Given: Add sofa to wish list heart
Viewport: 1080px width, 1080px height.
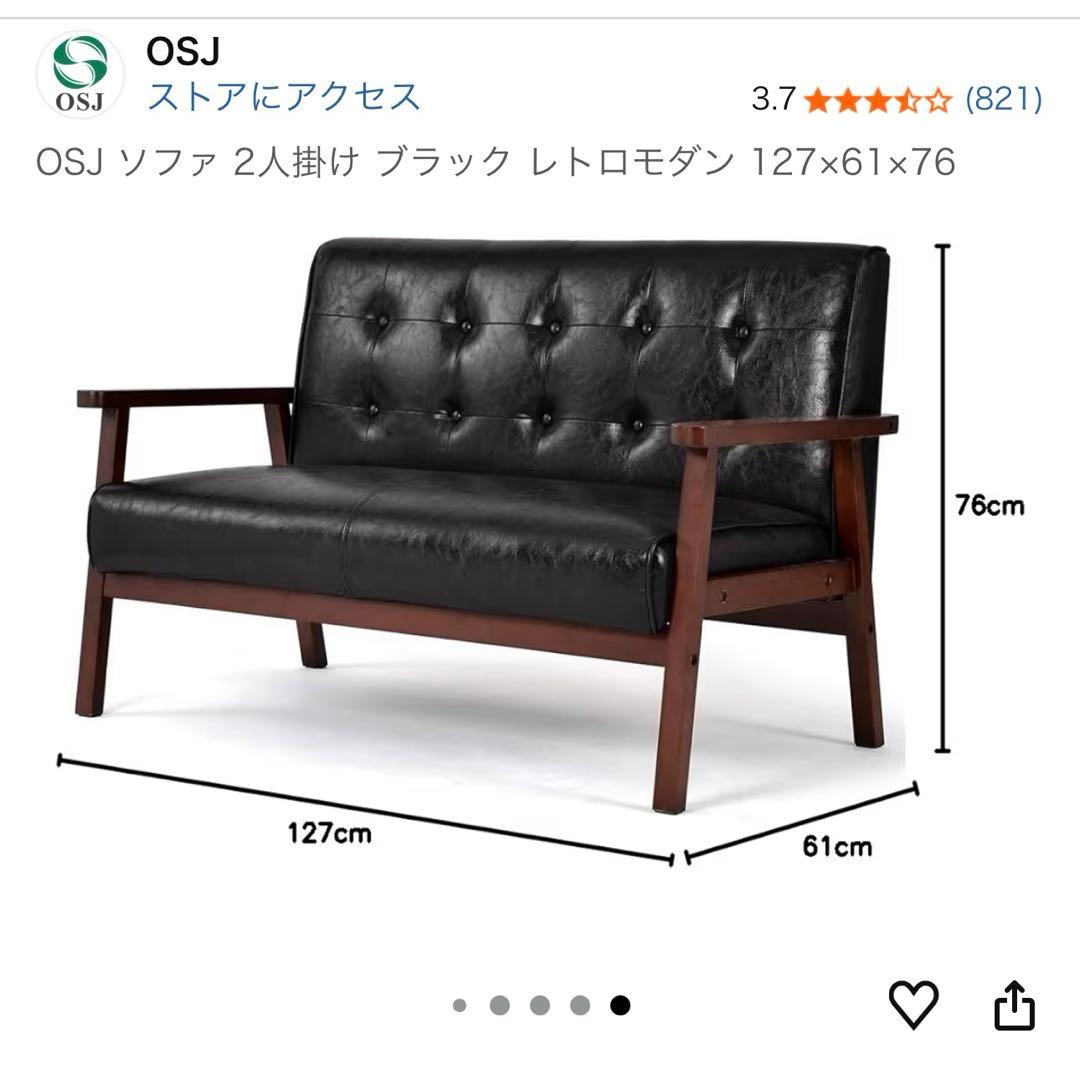Looking at the screenshot, I should point(913,1003).
